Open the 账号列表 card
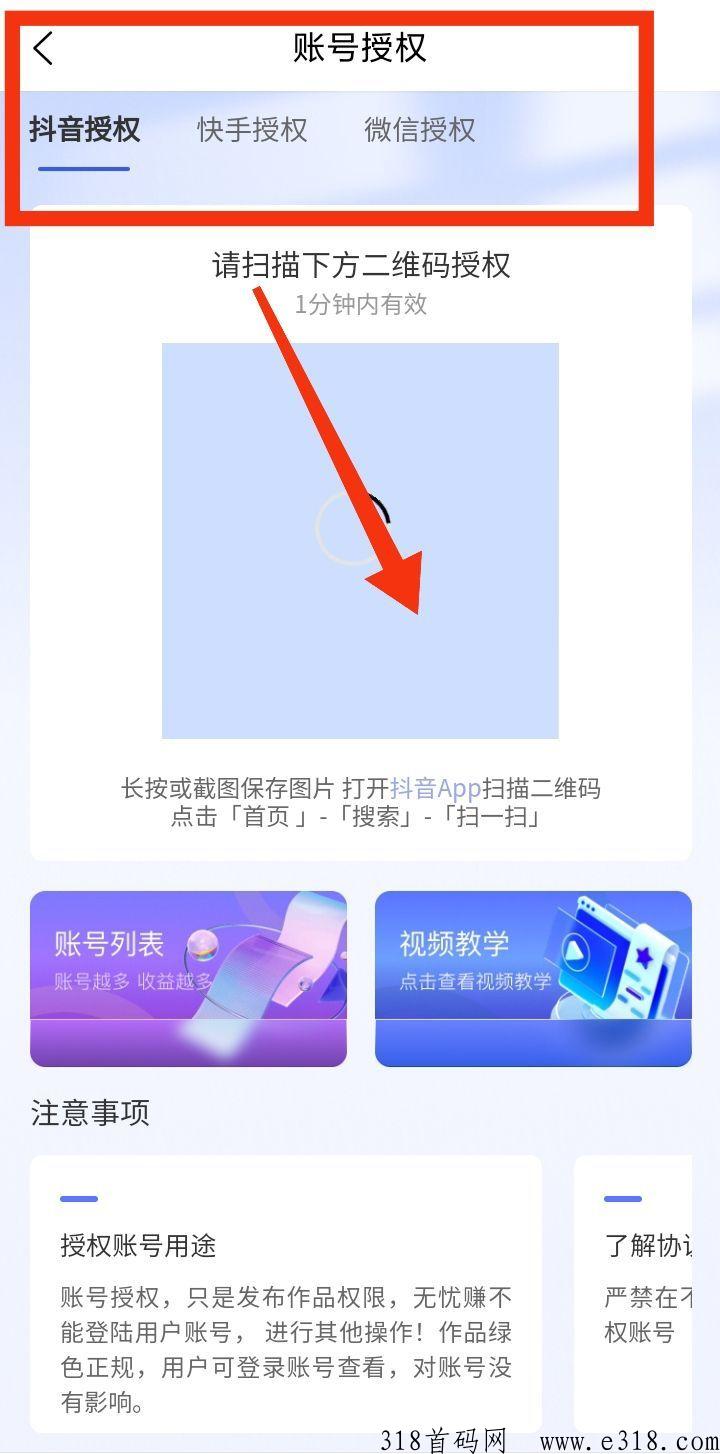This screenshot has width=720, height=1454. pos(188,979)
